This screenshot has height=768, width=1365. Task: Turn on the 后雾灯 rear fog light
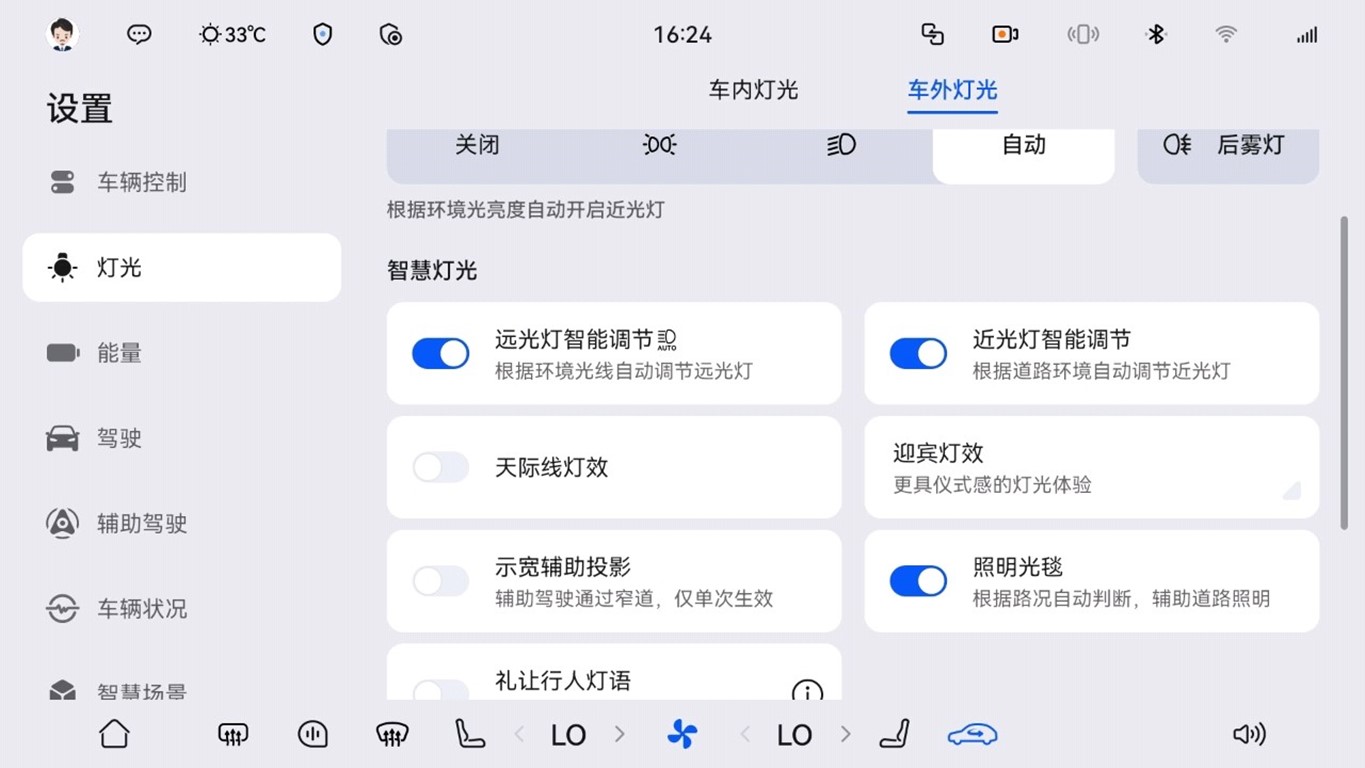pos(1228,145)
